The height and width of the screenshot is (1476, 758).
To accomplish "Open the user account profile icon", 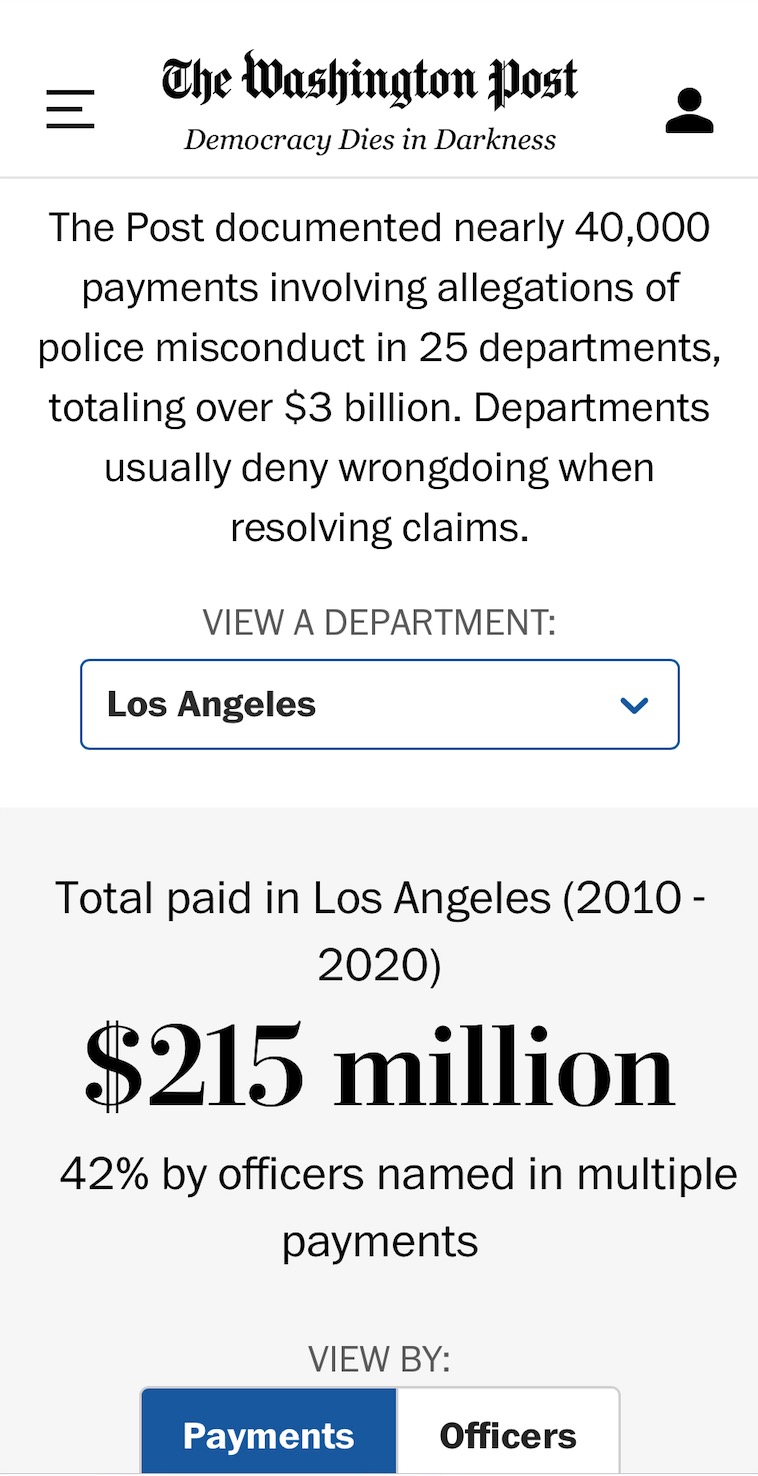I will (x=689, y=110).
